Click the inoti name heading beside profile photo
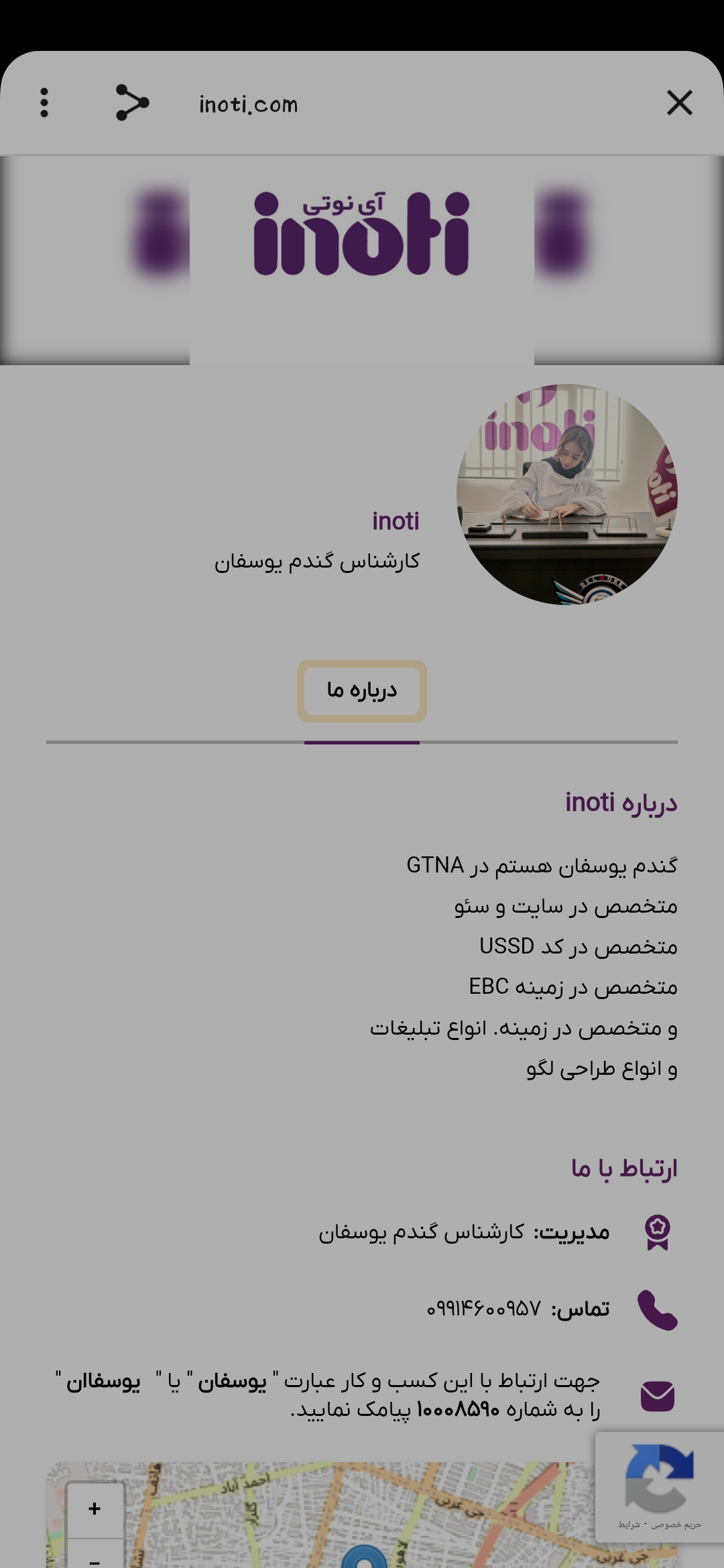The image size is (724, 1568). pyautogui.click(x=396, y=521)
